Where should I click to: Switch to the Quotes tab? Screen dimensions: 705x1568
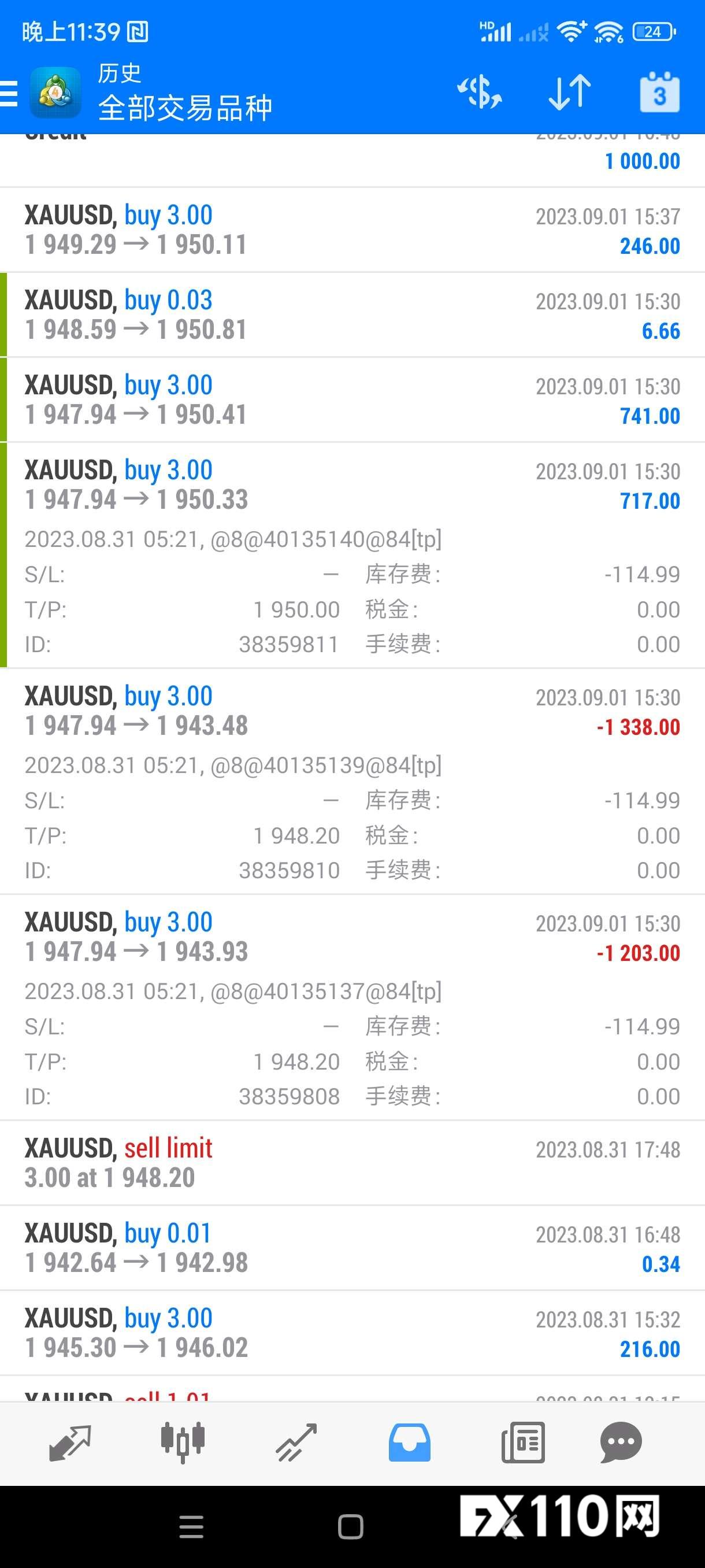[69, 1443]
